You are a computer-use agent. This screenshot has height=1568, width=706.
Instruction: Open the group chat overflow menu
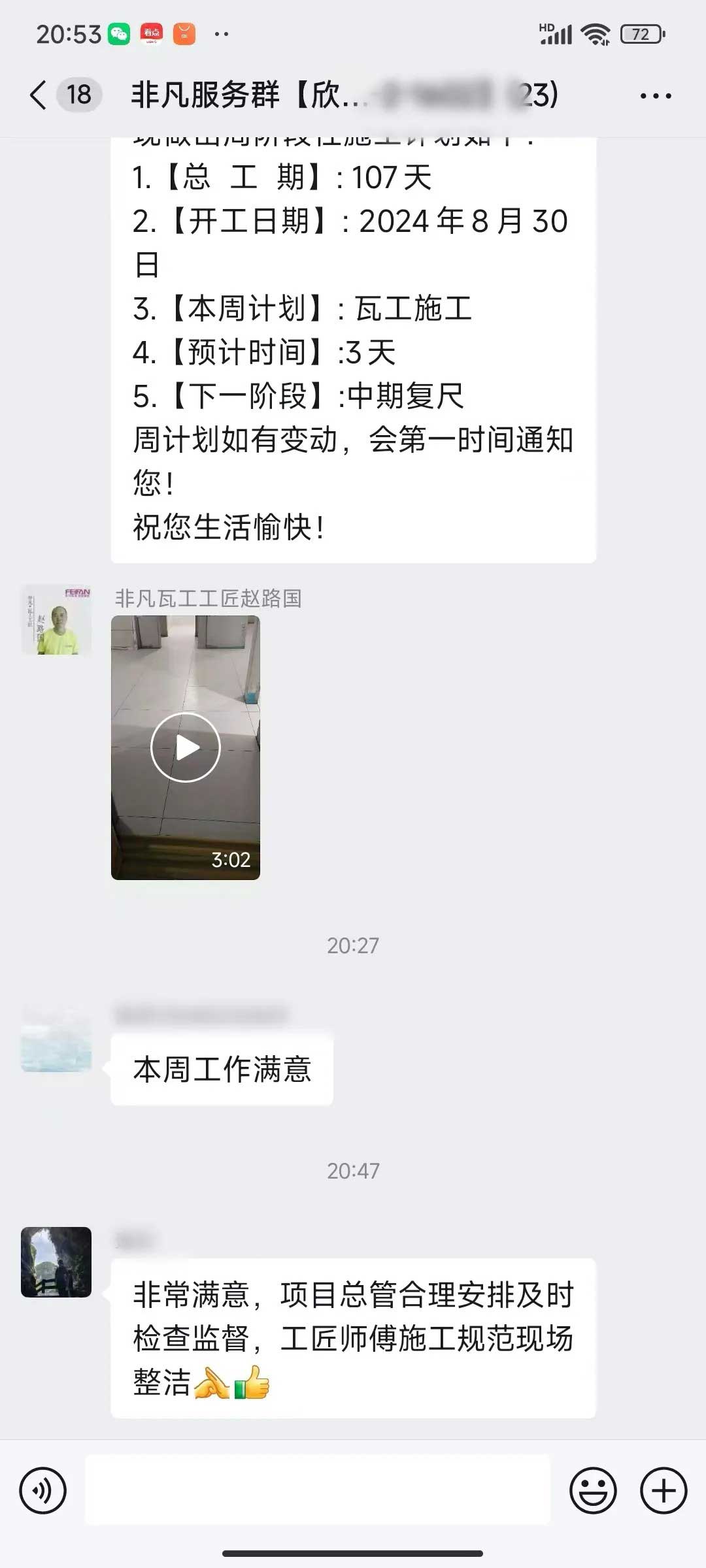tap(655, 96)
